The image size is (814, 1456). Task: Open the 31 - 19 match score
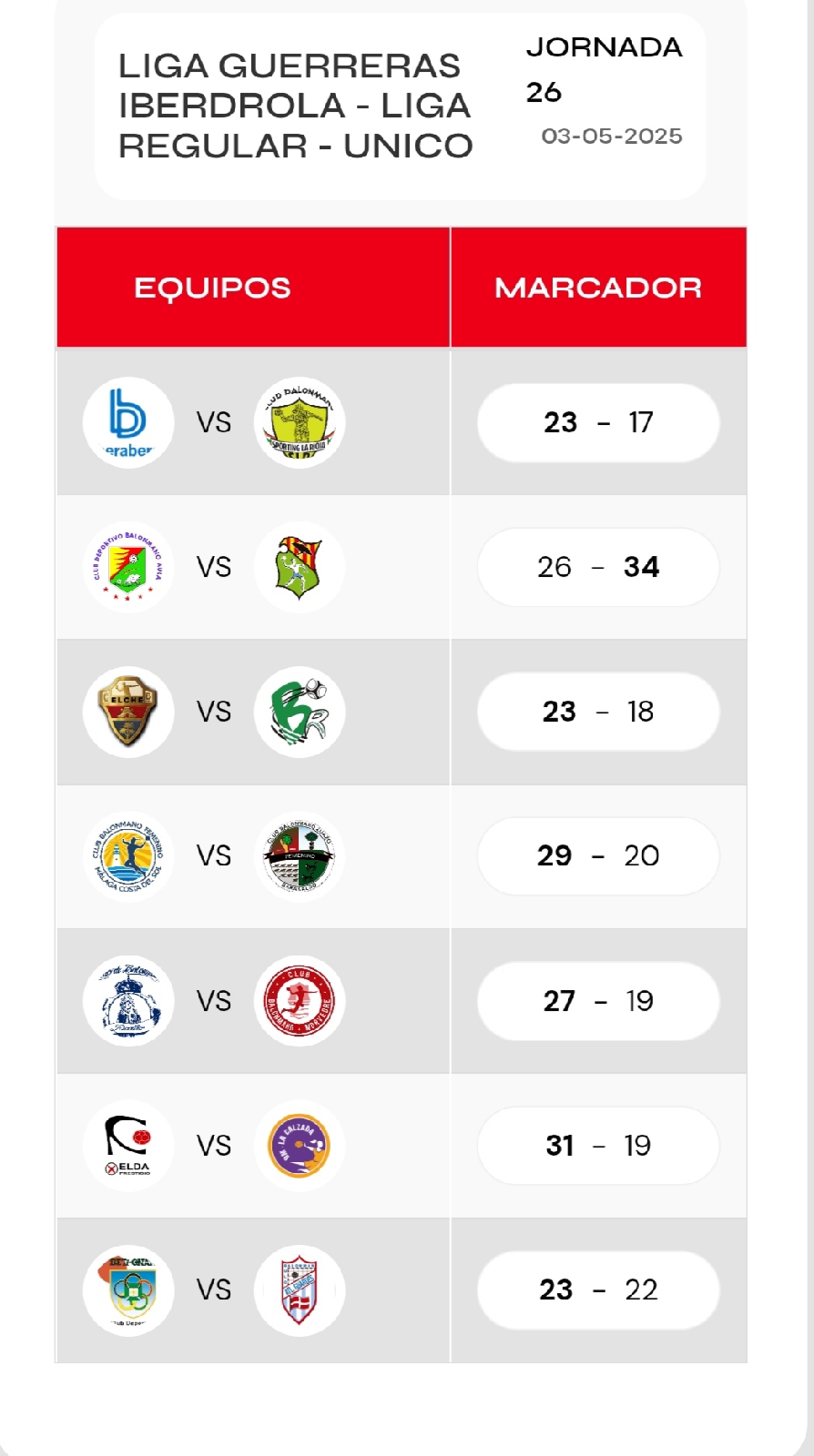[598, 1146]
